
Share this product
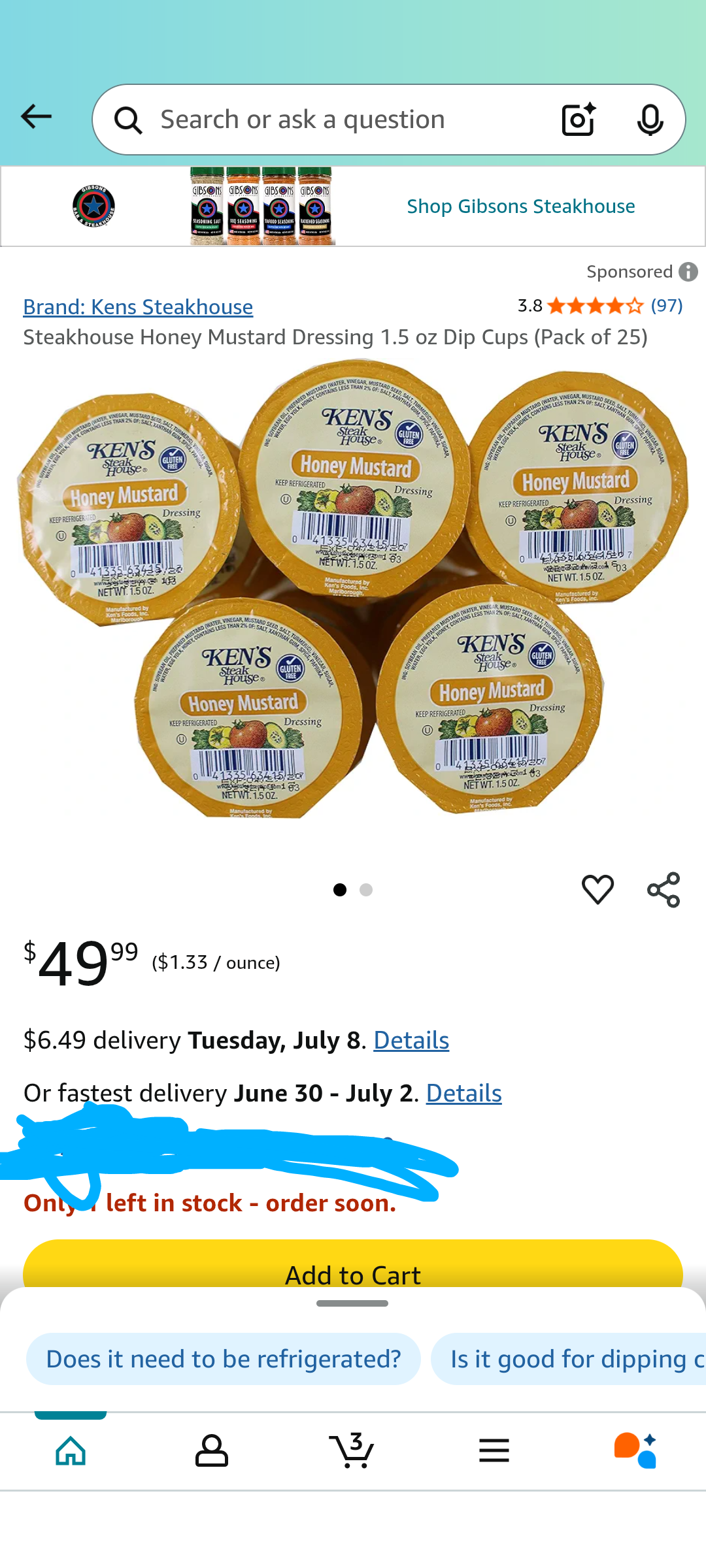coord(664,889)
